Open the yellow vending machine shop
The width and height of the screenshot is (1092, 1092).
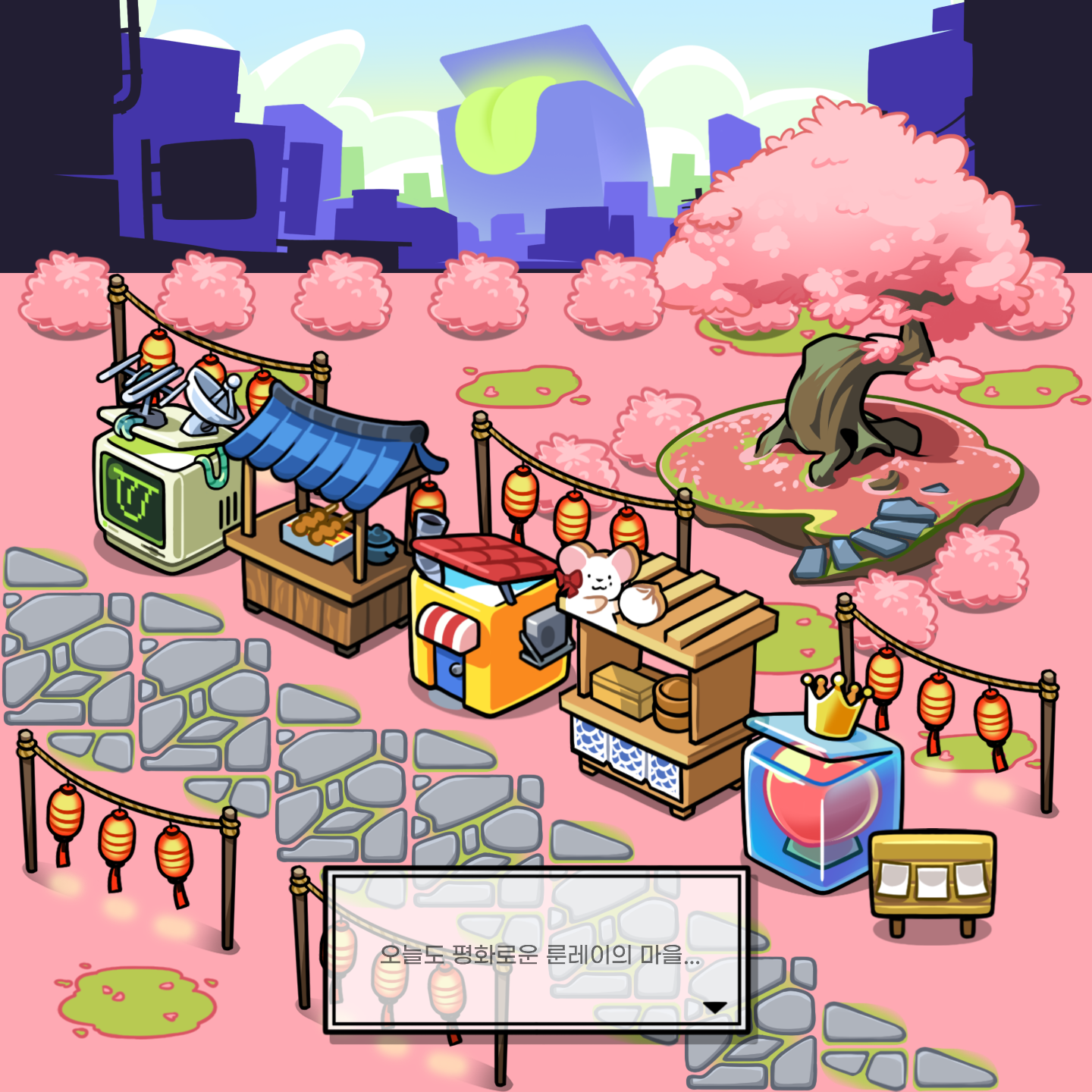485,629
